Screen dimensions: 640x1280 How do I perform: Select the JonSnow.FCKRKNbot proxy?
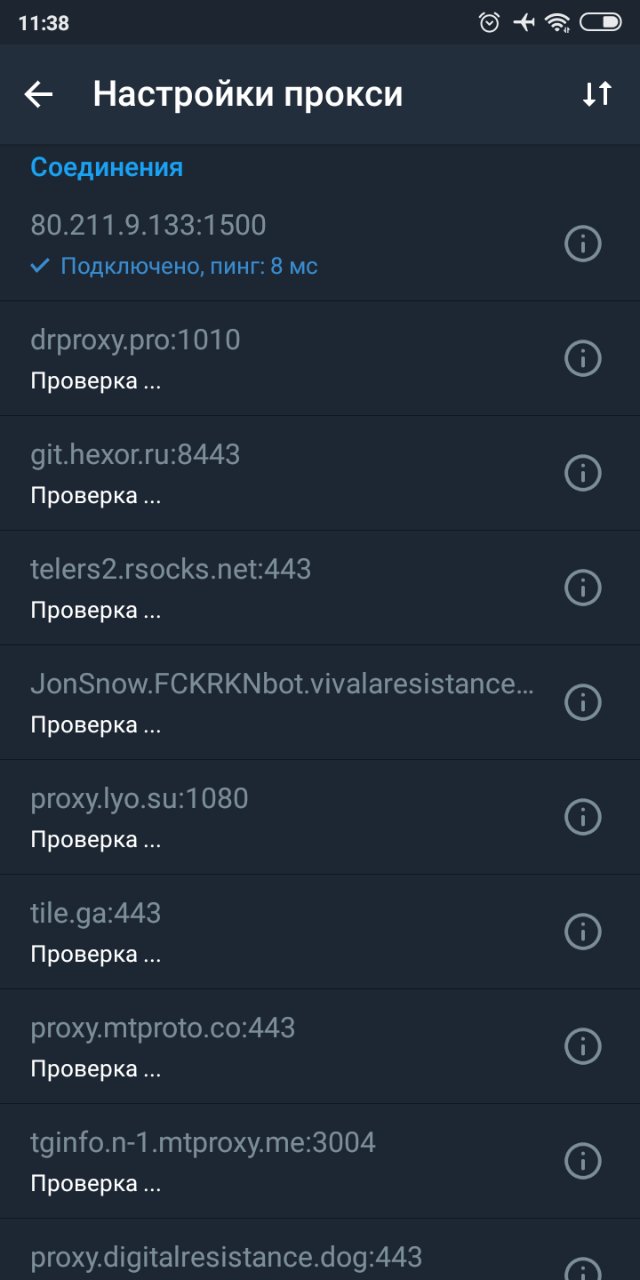tap(320, 702)
